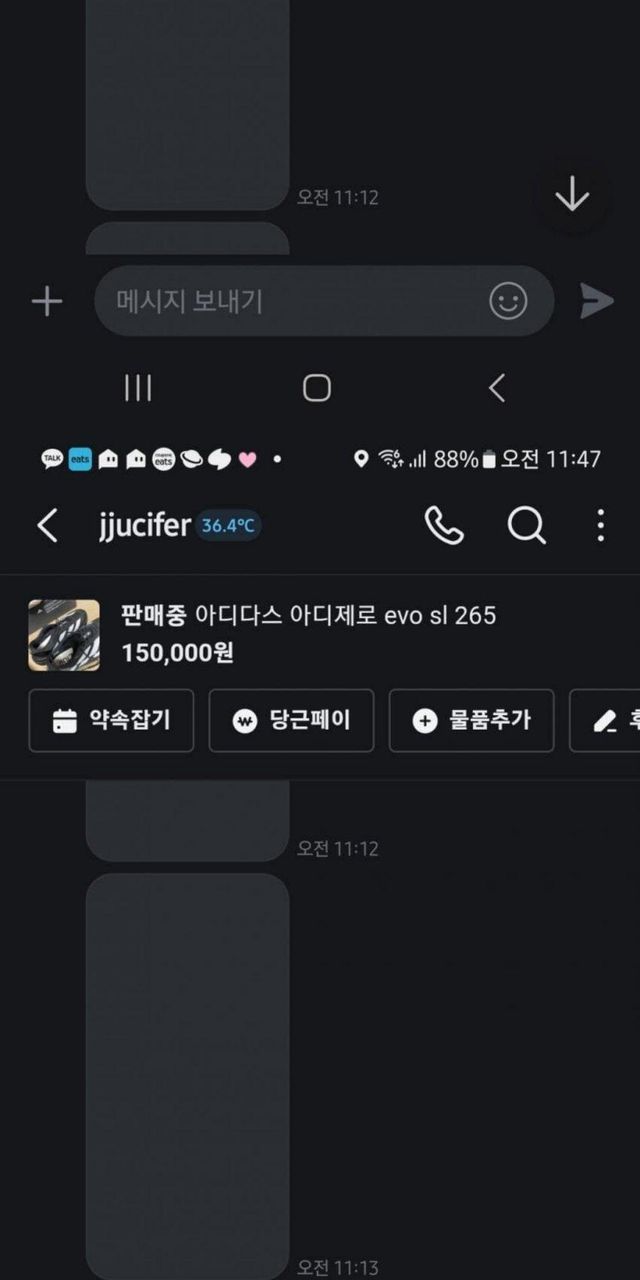
Task: Open 당근페이 payment
Action: [x=291, y=720]
